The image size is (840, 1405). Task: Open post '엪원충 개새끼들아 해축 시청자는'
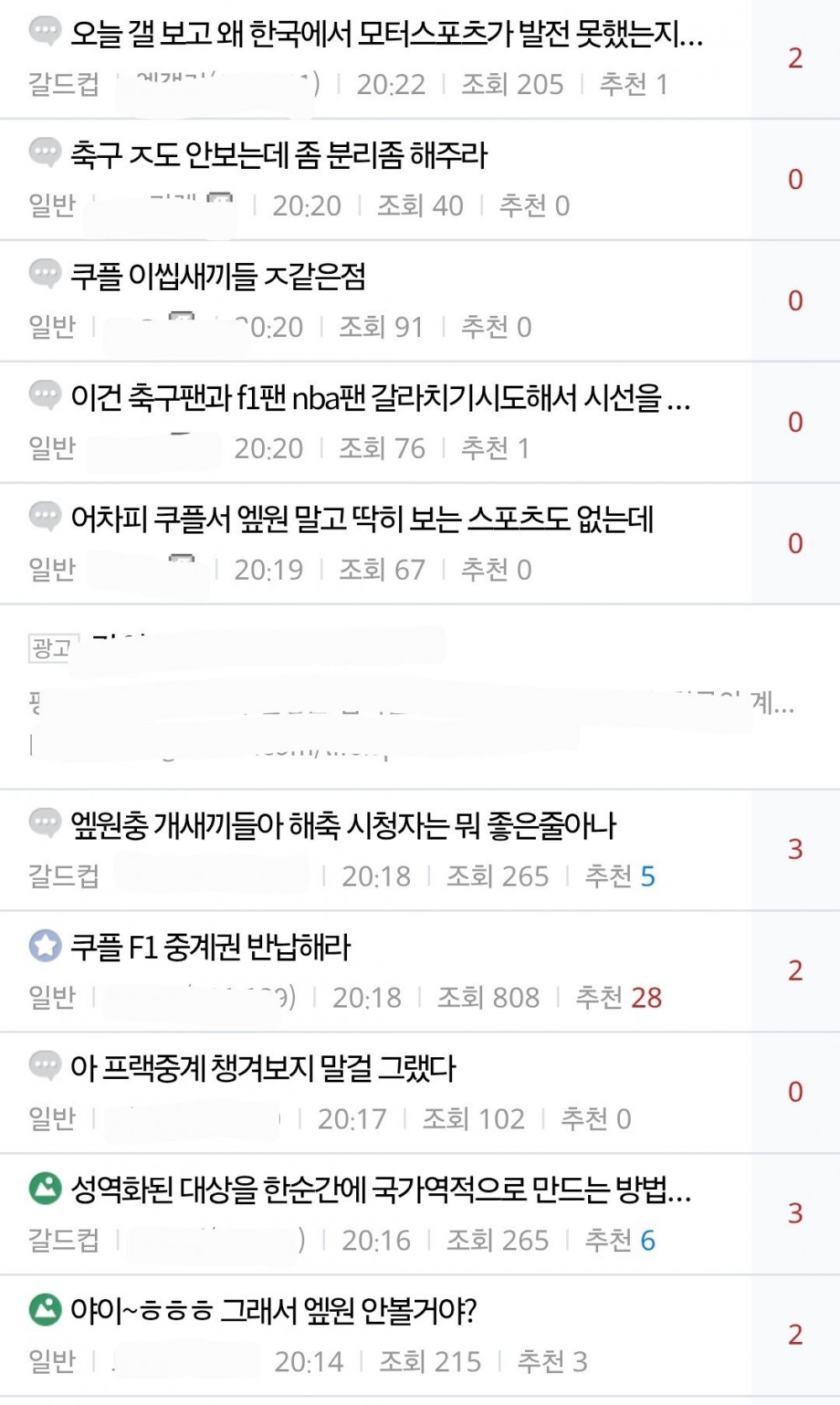[x=343, y=826]
